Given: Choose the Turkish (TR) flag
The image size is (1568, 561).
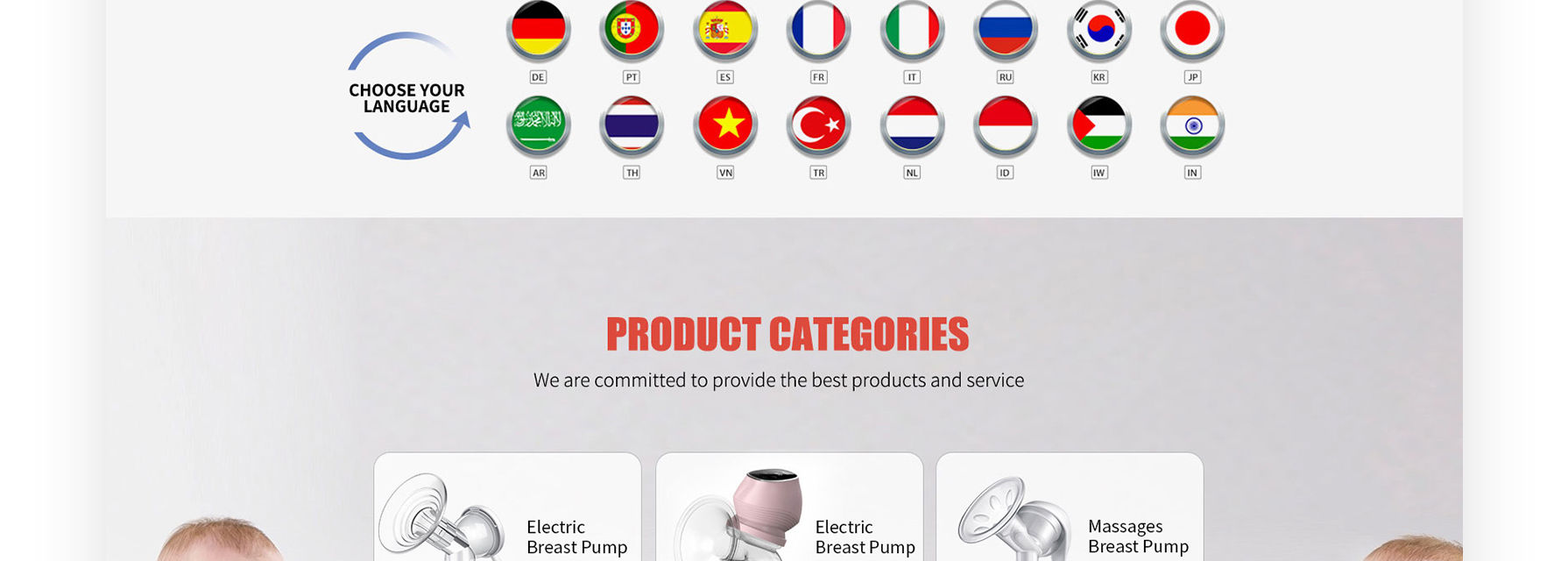Looking at the screenshot, I should tap(818, 125).
